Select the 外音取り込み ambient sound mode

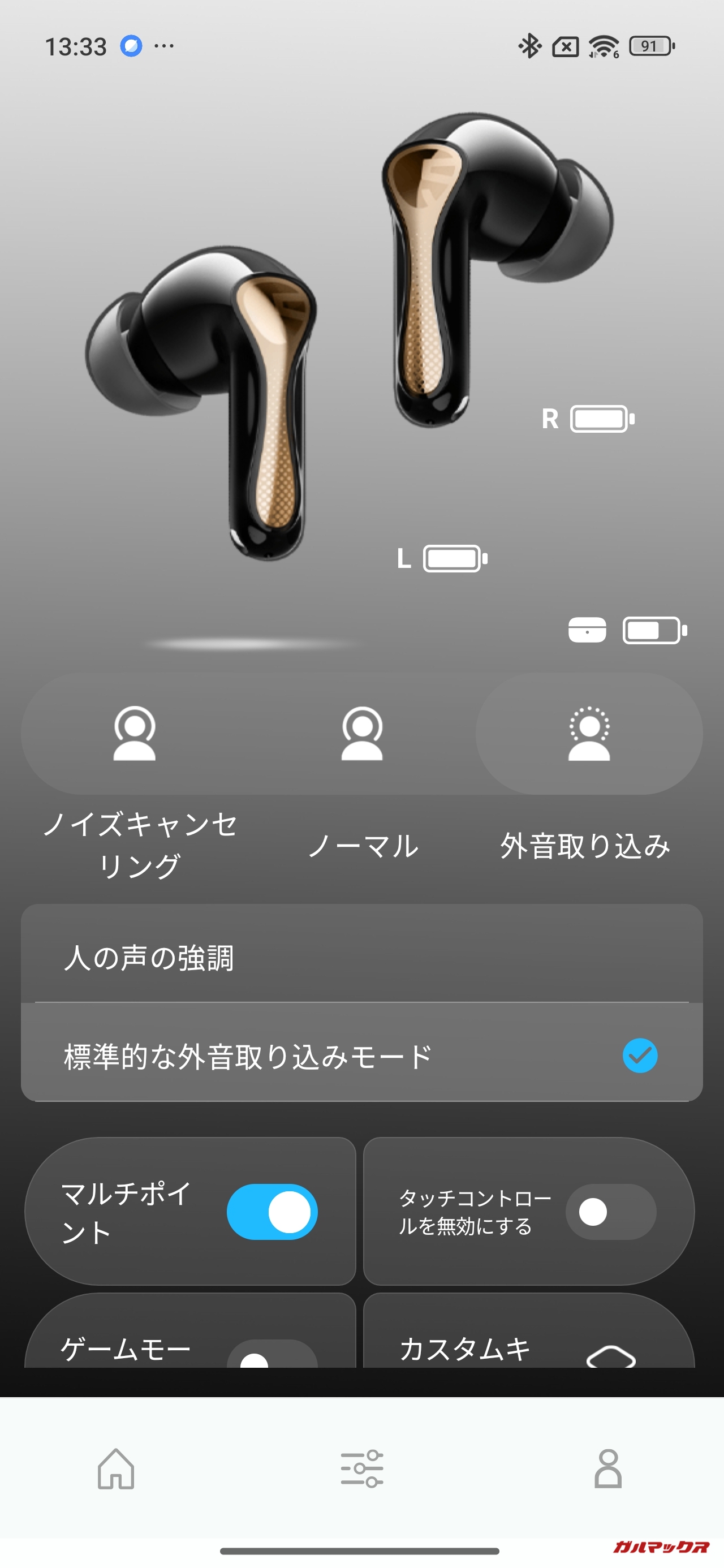pyautogui.click(x=589, y=733)
